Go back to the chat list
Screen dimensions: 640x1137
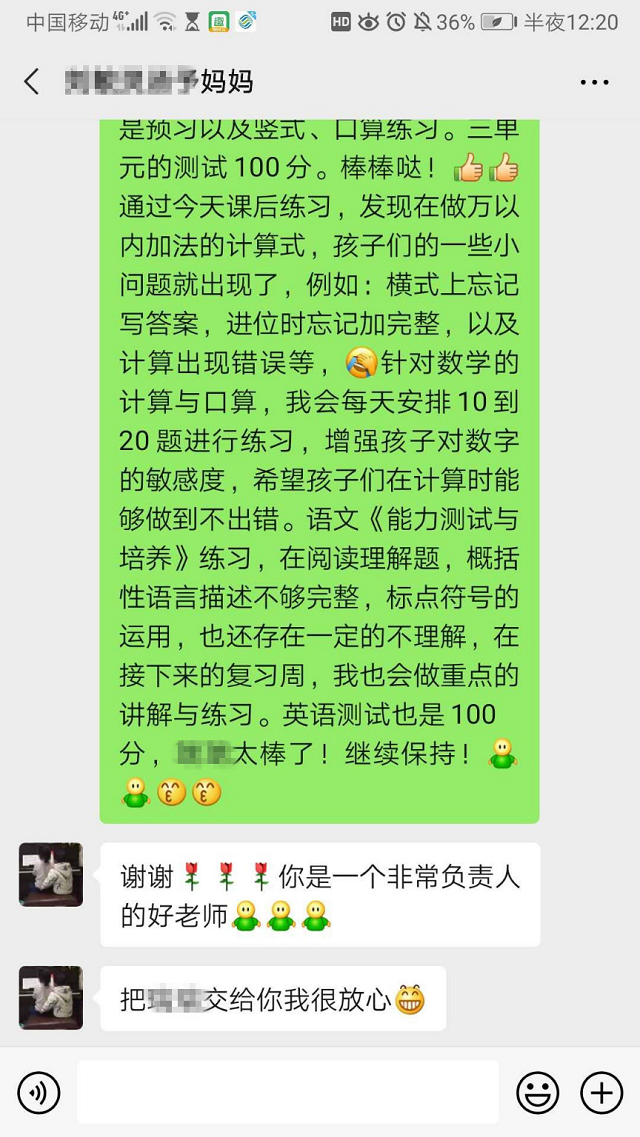click(32, 82)
